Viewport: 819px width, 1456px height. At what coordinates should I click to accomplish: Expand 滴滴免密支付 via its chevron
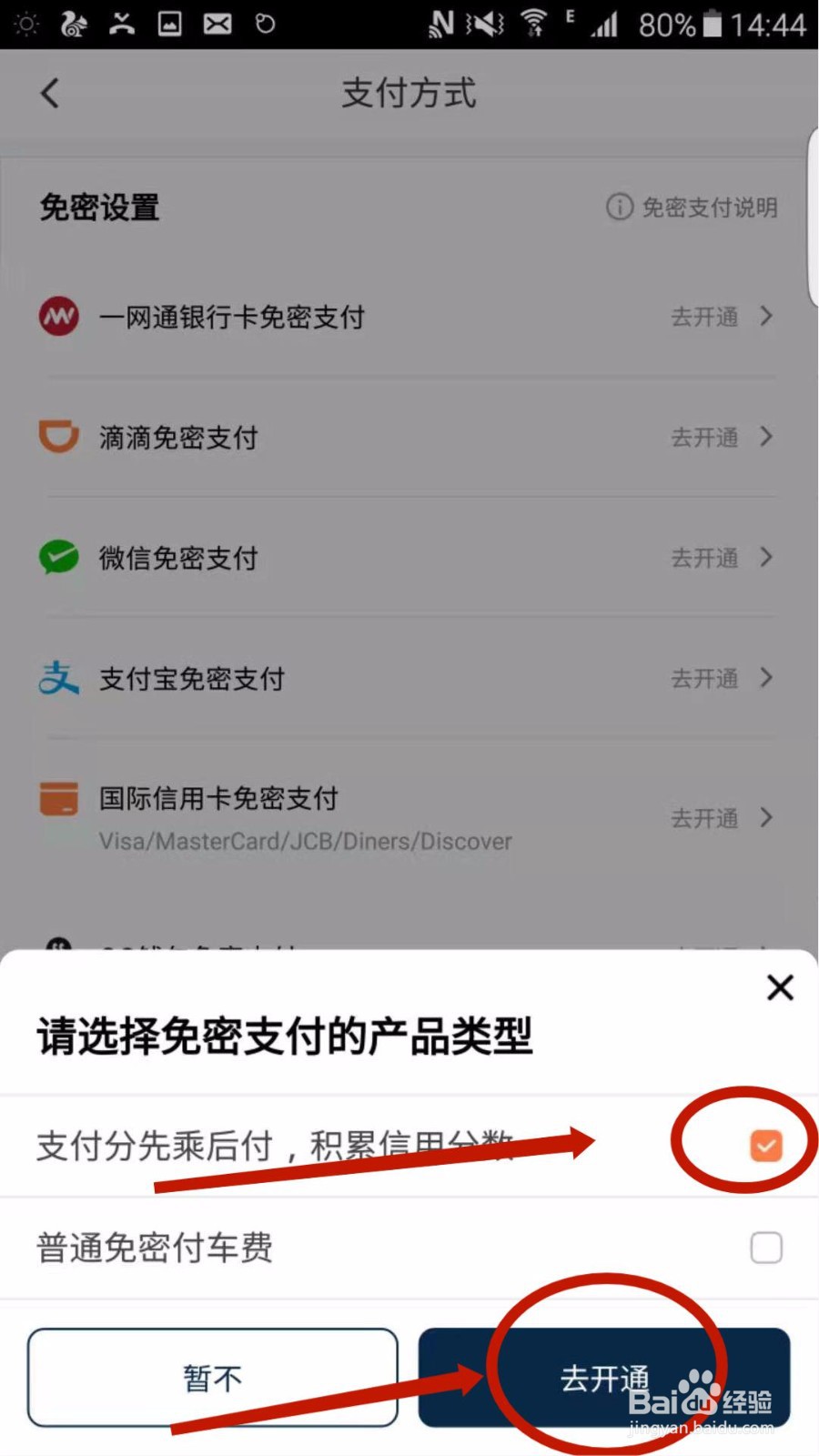click(x=767, y=437)
